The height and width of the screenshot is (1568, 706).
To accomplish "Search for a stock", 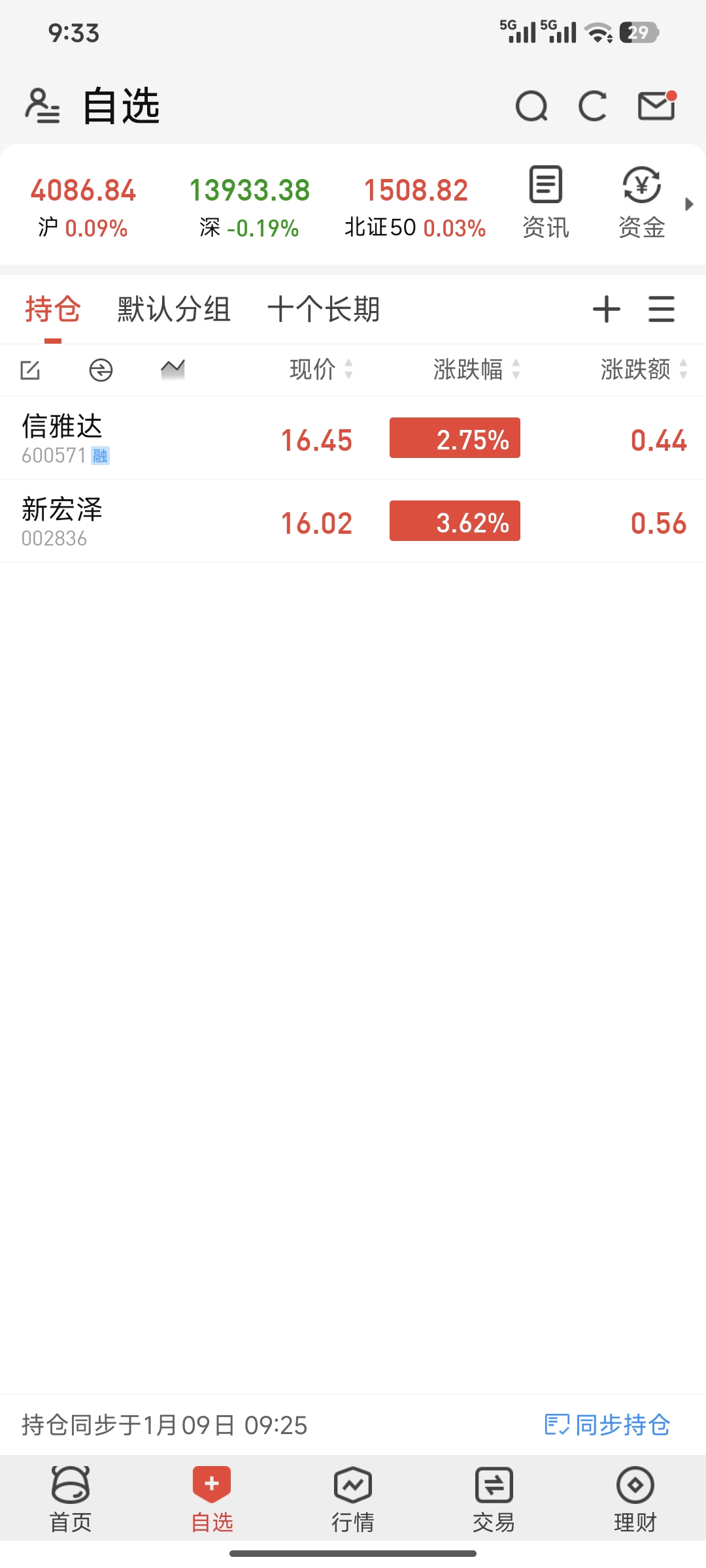I will pyautogui.click(x=531, y=106).
